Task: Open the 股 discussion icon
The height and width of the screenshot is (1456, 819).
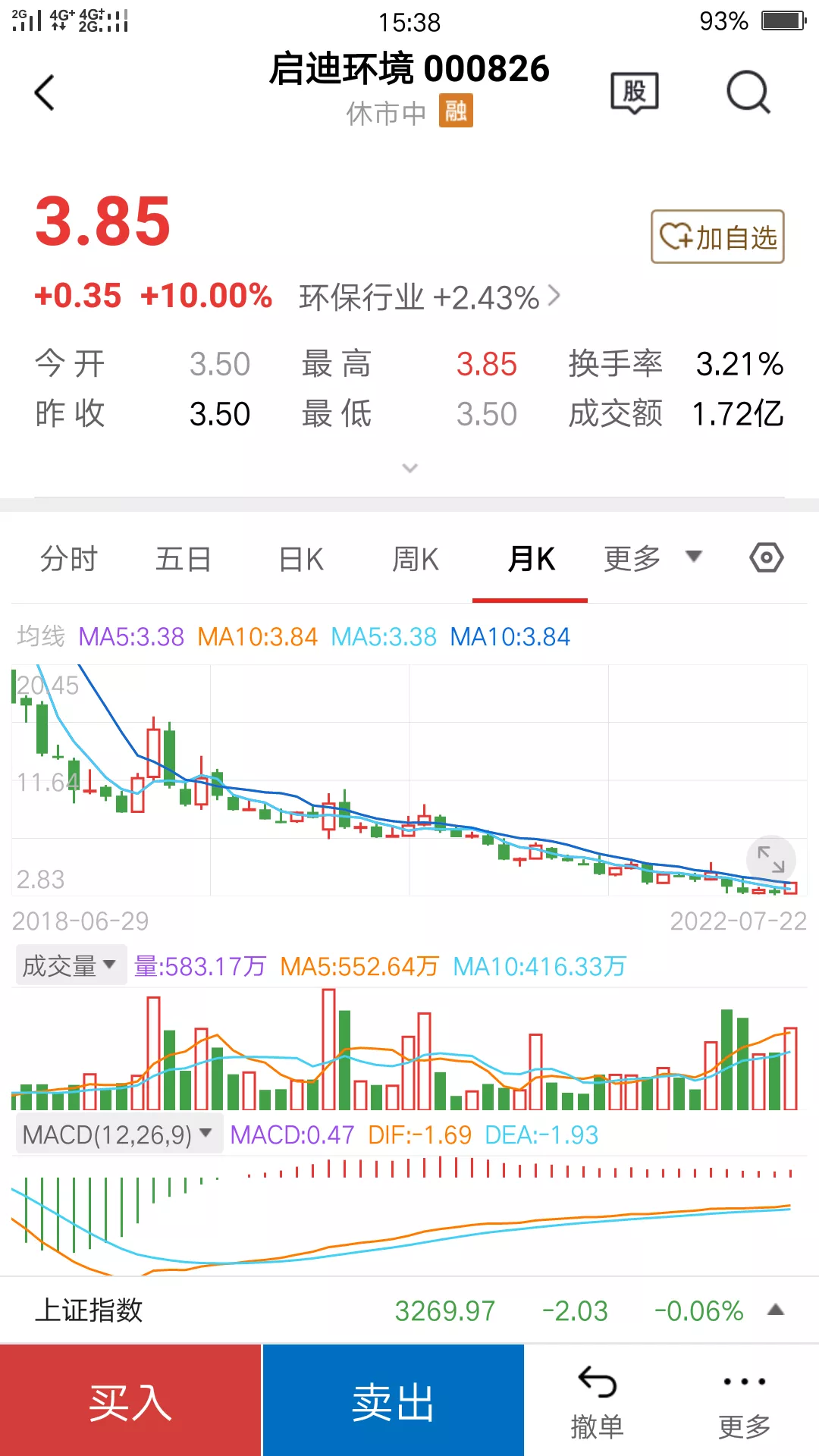Action: (635, 93)
